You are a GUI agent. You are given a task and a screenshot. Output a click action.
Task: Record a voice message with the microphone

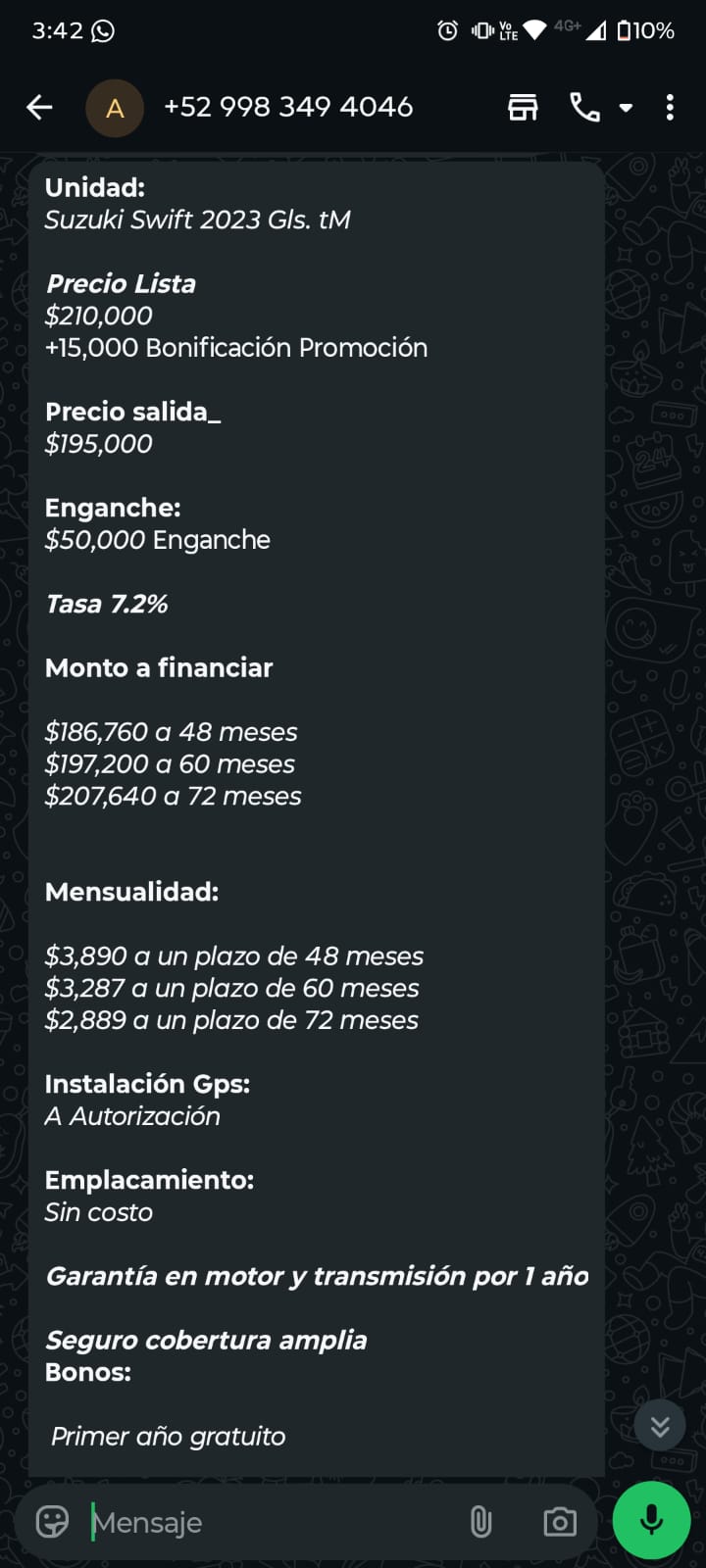[651, 1521]
